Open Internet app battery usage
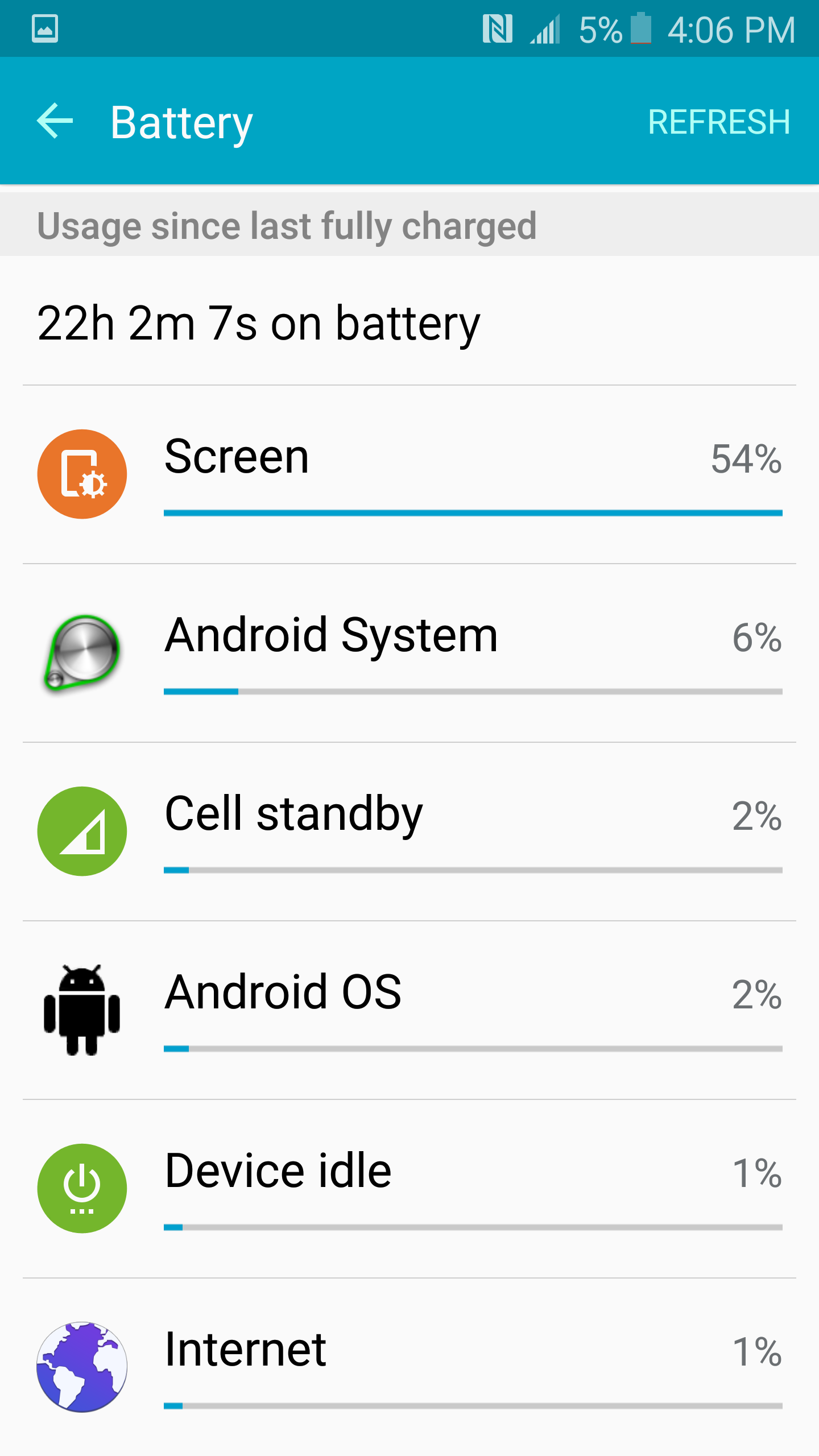Screen dimensions: 819x1456 (x=409, y=1366)
